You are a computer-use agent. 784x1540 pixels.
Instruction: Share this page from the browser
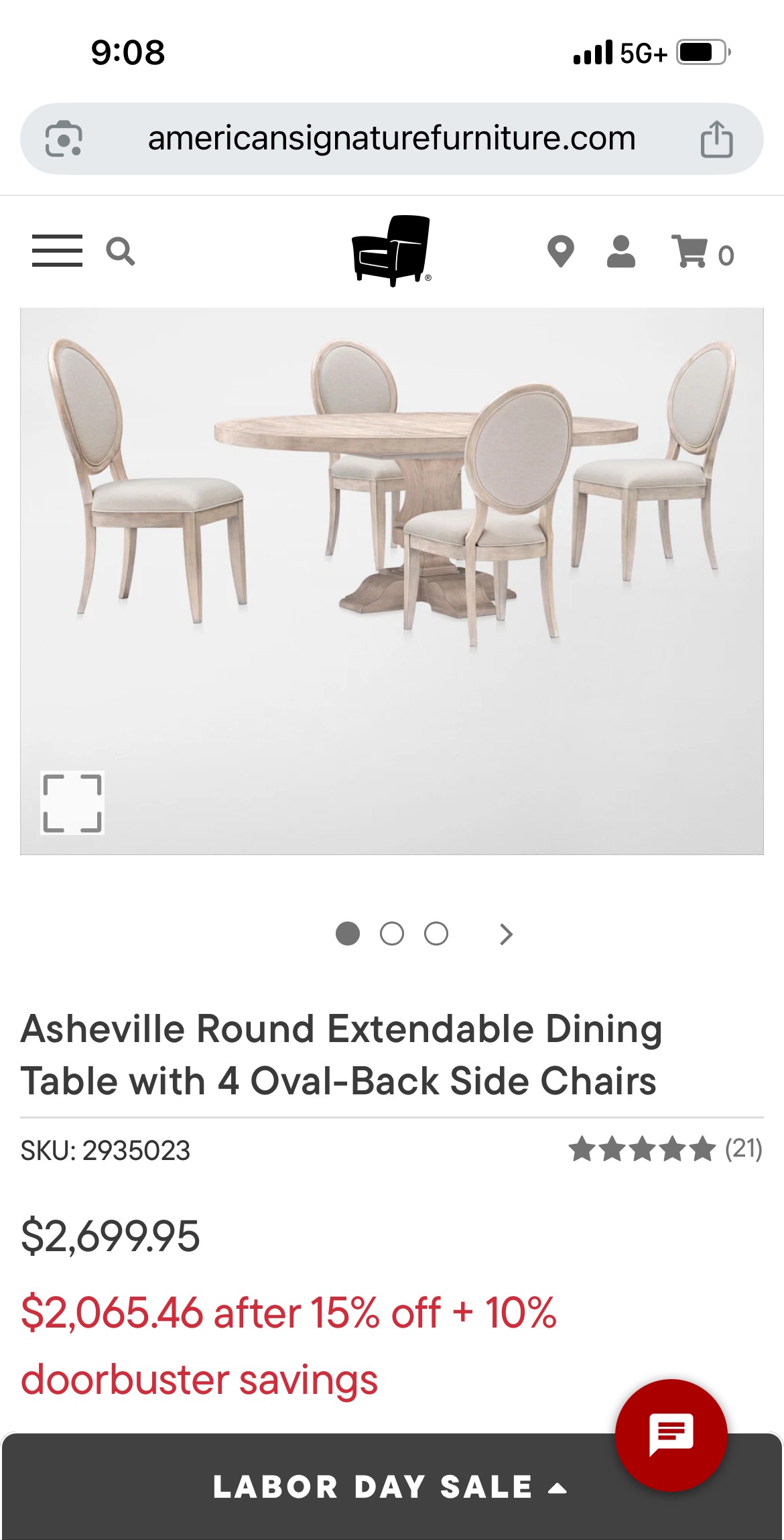(717, 139)
